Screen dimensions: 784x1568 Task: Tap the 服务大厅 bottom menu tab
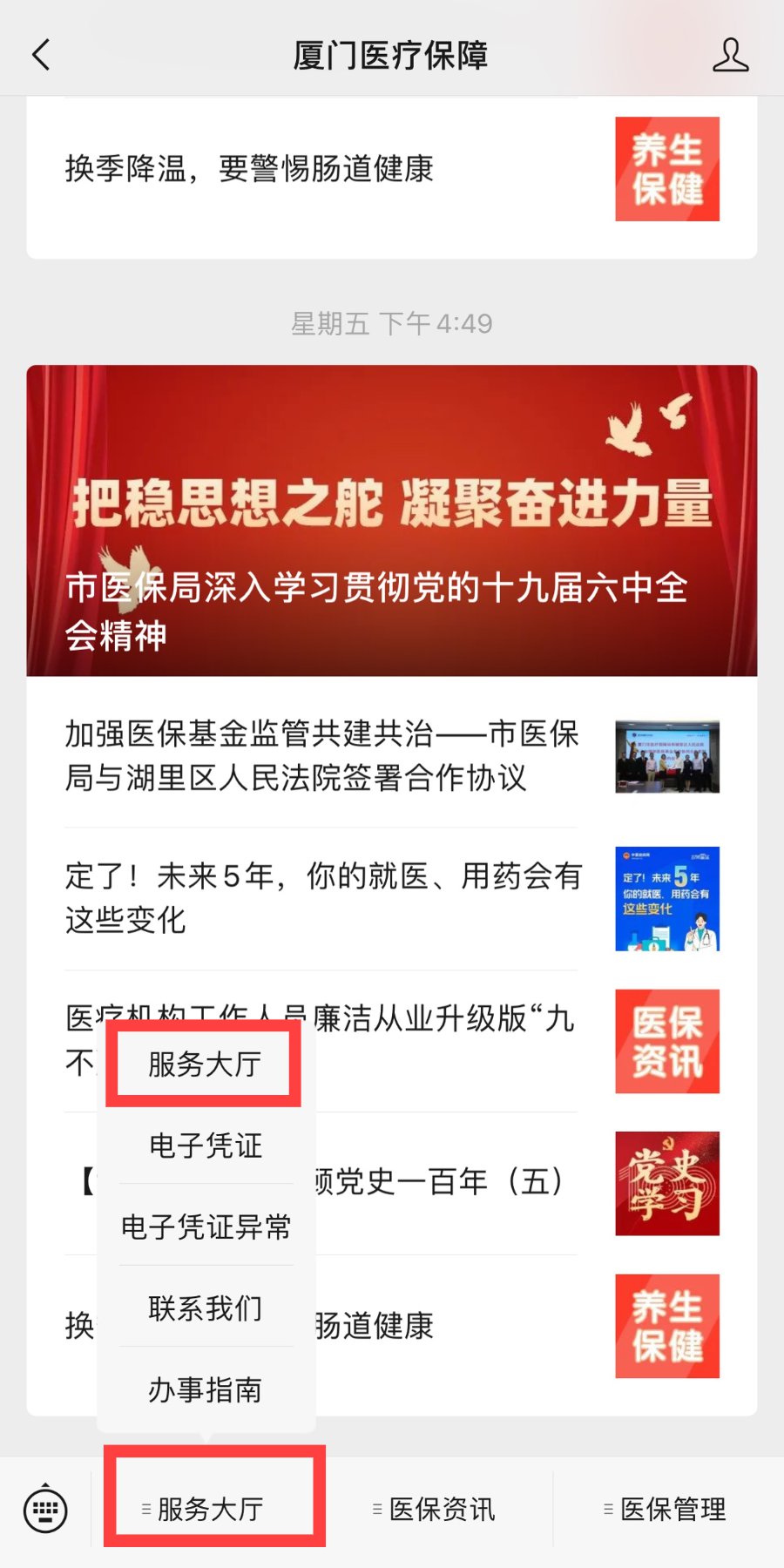(x=209, y=1509)
